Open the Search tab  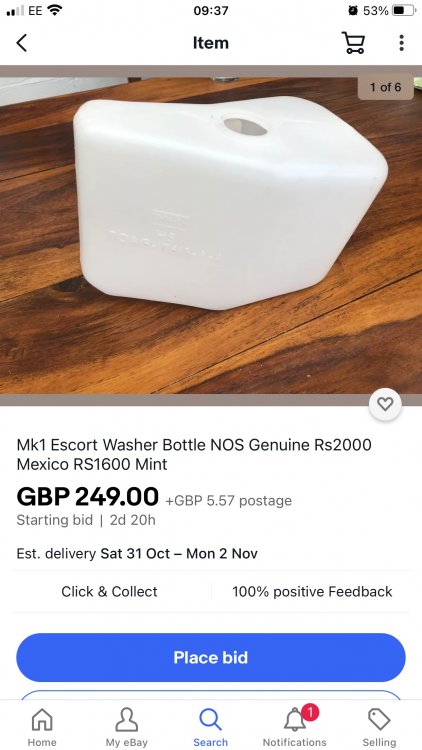tap(211, 727)
